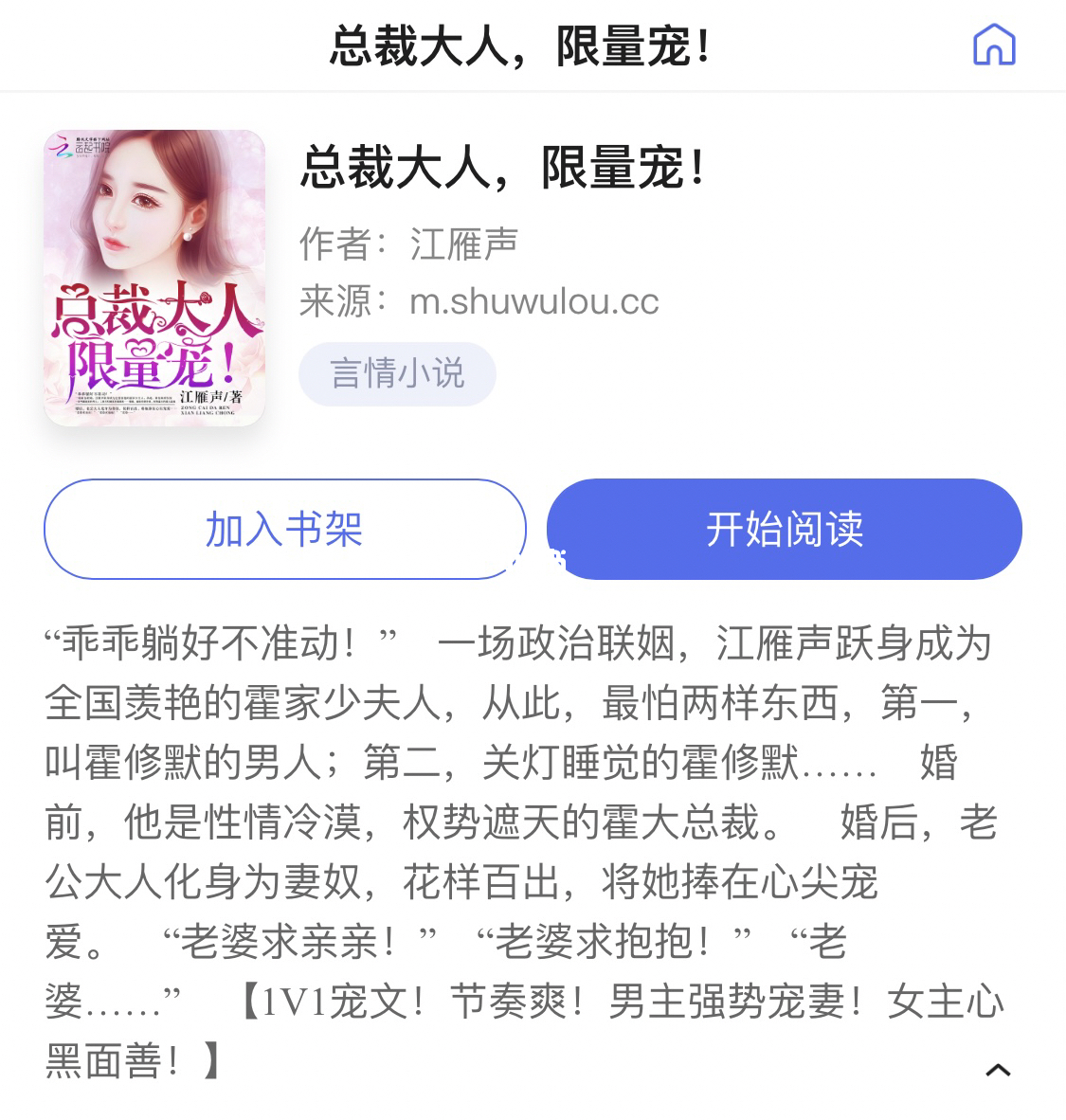Select the author name 江雁声

[463, 244]
